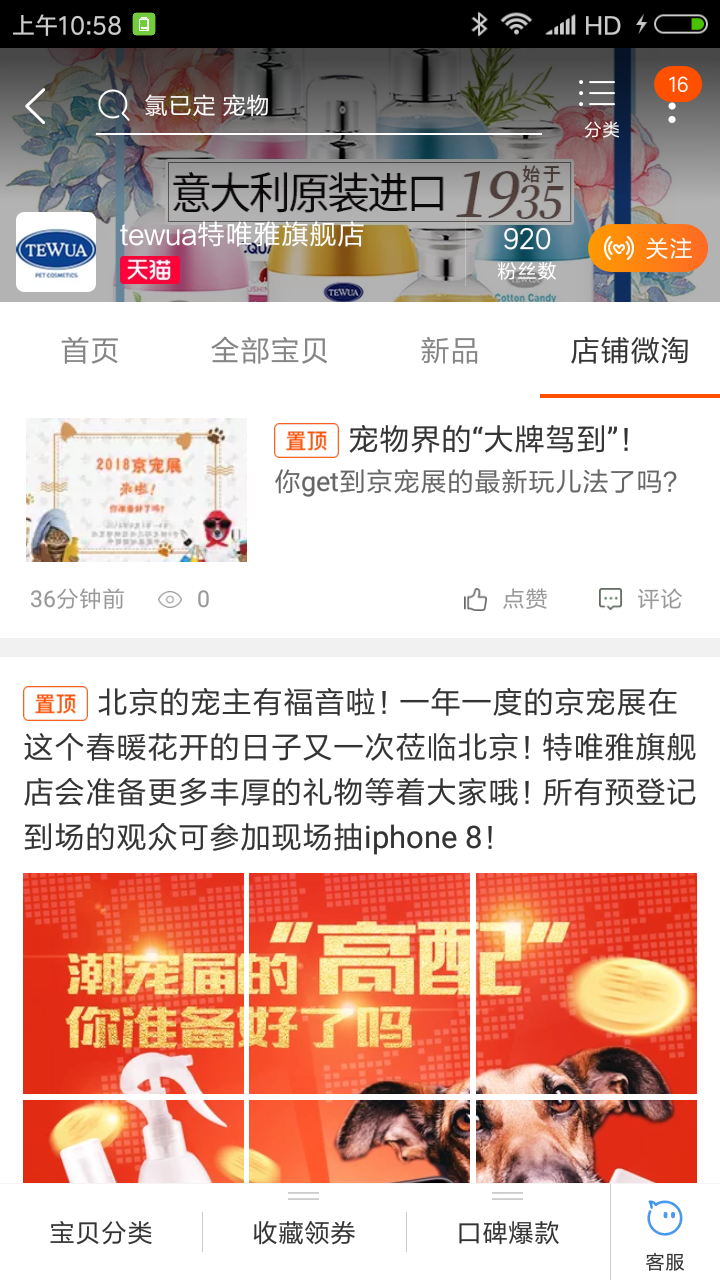Open the 口碑爆款 bottom menu
The image size is (720, 1280).
click(x=508, y=1233)
